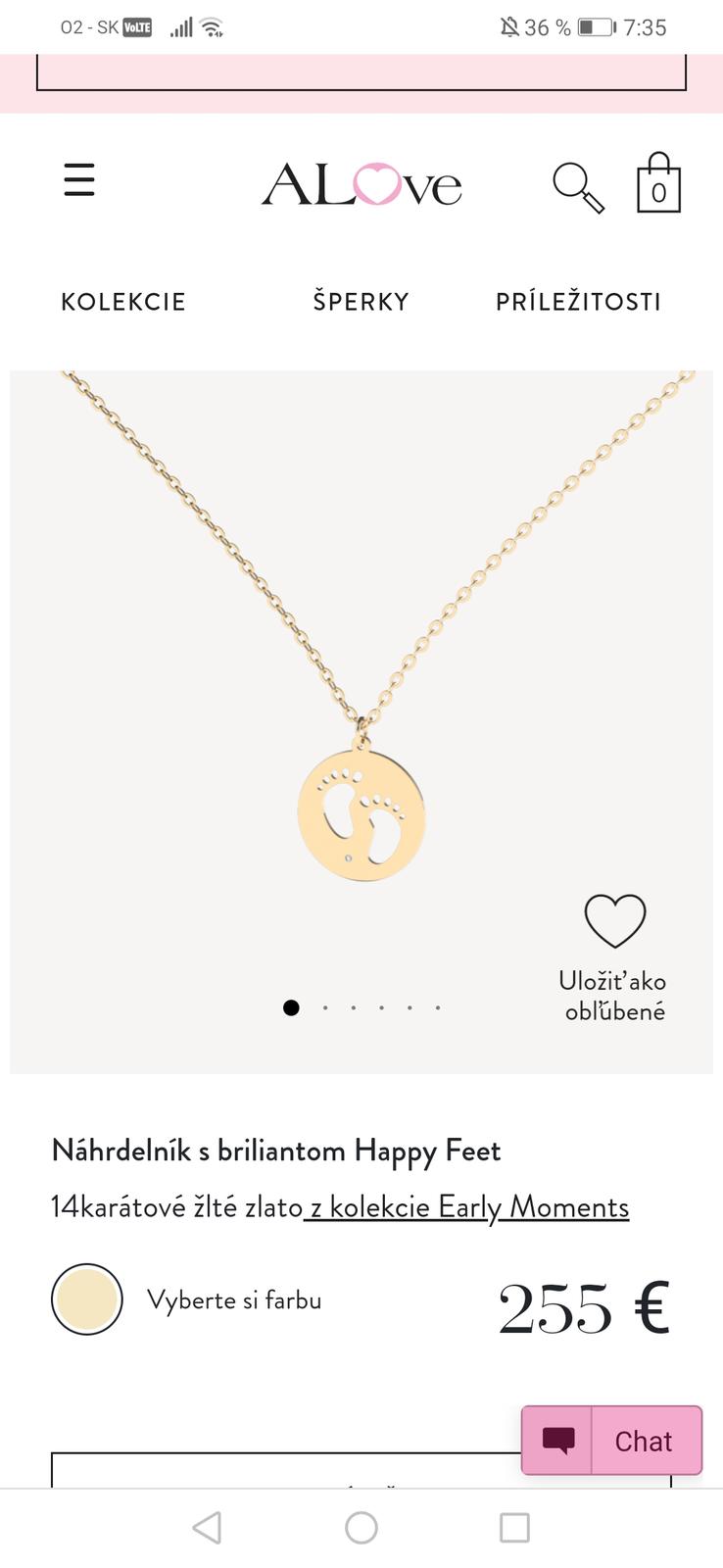This screenshot has width=723, height=1568.
Task: Open the PRÍLEŽITOSTI section
Action: 578,302
